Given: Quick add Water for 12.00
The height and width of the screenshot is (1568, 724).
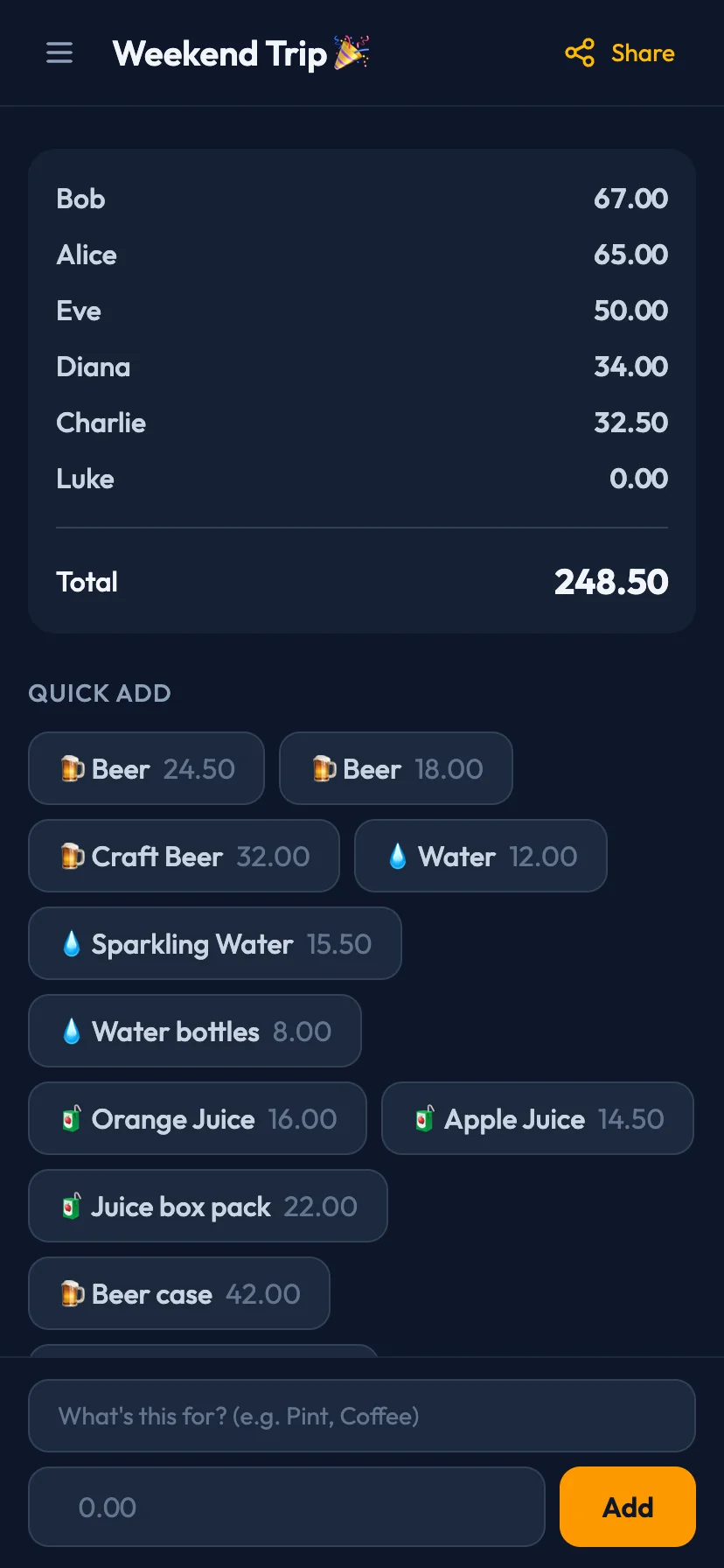Looking at the screenshot, I should [x=480, y=856].
